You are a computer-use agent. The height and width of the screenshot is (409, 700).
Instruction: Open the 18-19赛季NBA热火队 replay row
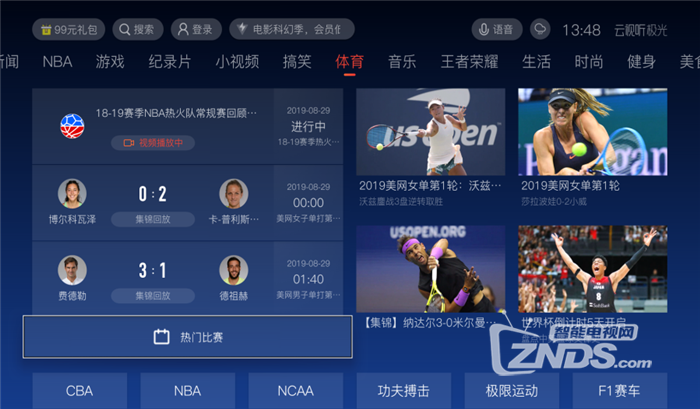pos(187,126)
